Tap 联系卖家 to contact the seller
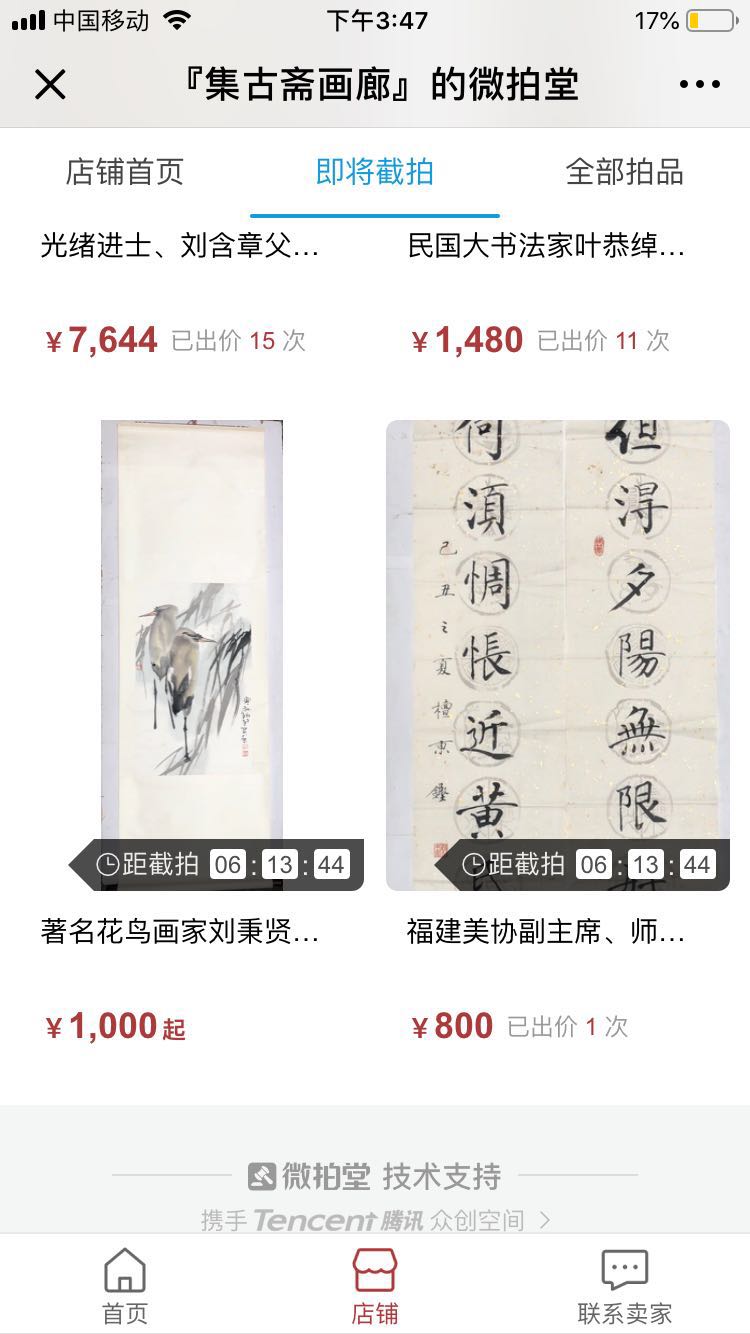 click(x=625, y=1287)
